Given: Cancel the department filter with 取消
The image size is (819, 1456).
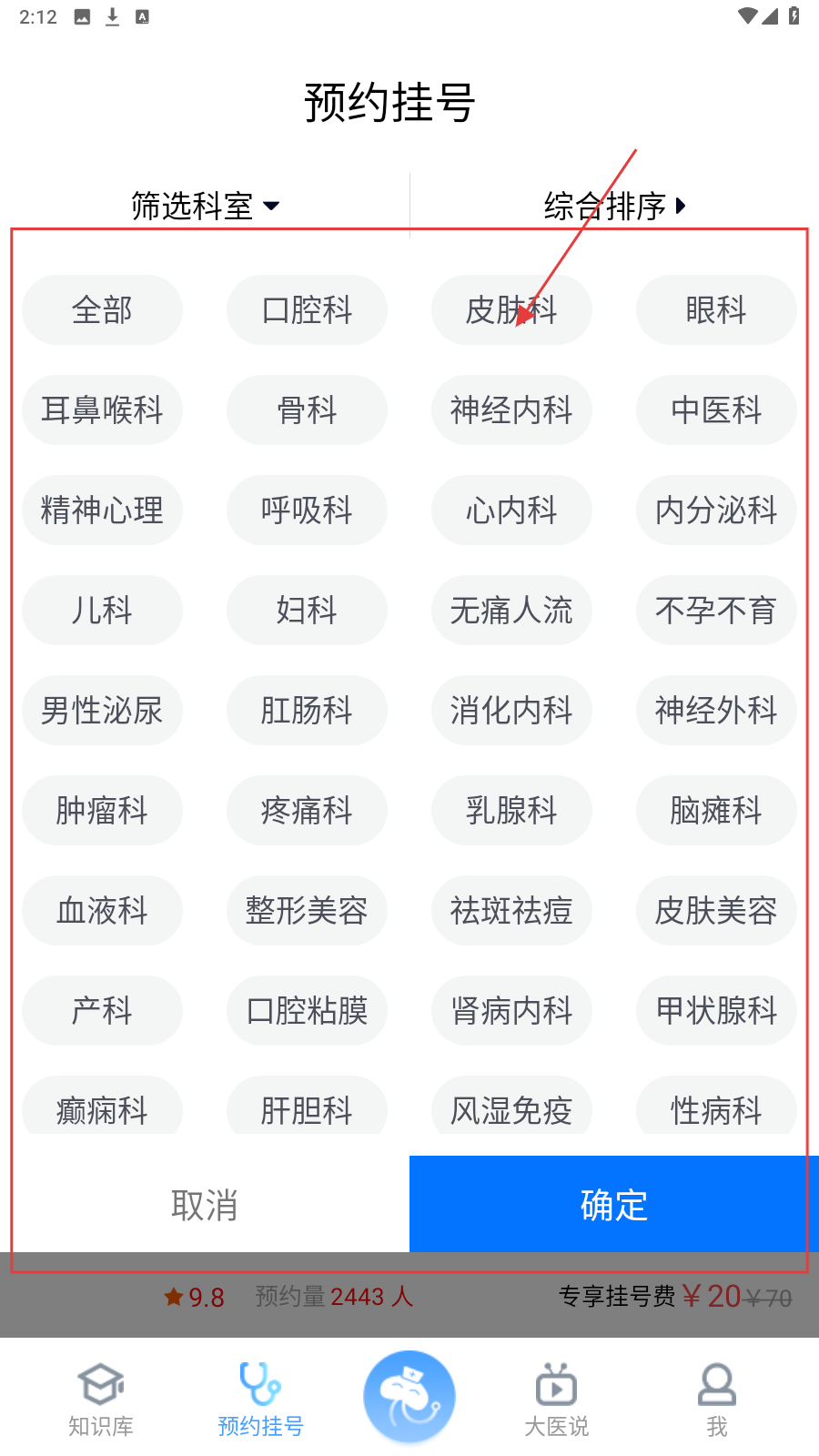Looking at the screenshot, I should tap(205, 1205).
